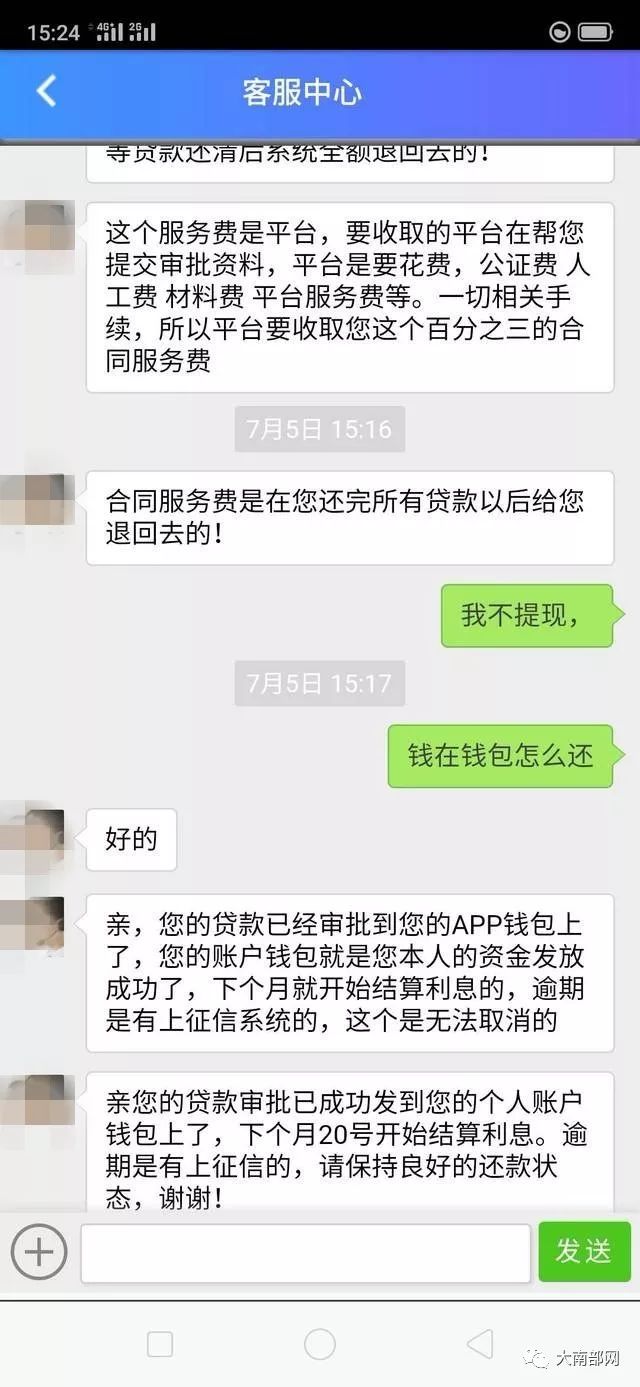Open recent apps with square button
This screenshot has width=640, height=1387.
click(x=160, y=1344)
